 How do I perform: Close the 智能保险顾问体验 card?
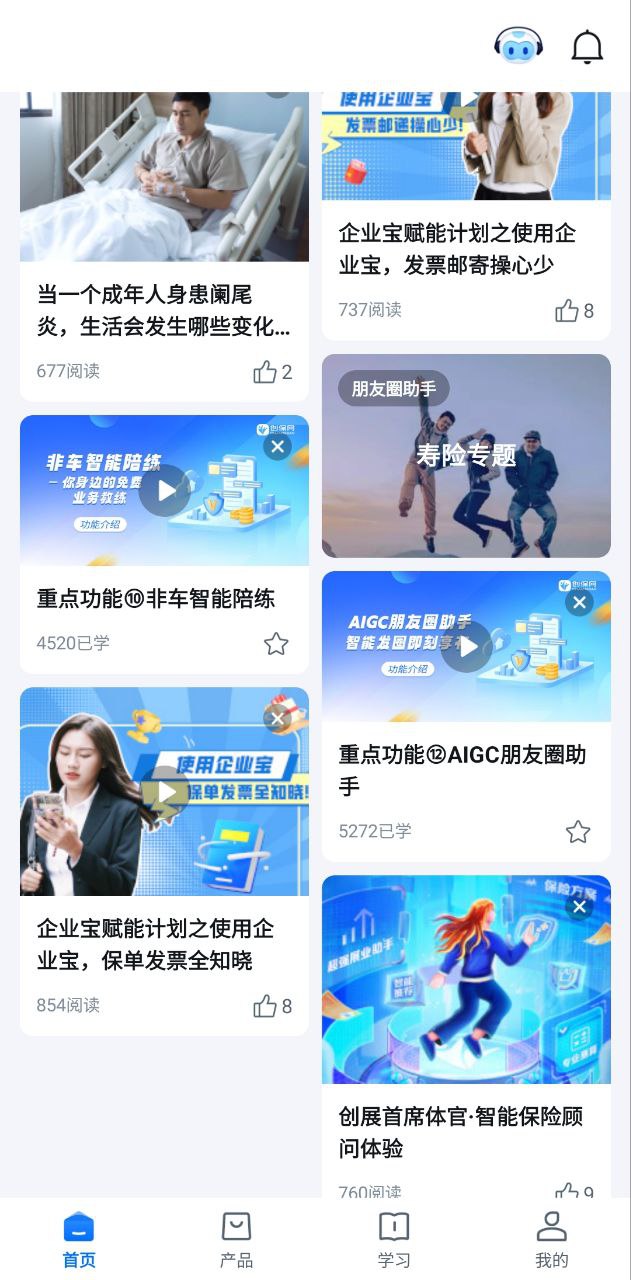[579, 906]
